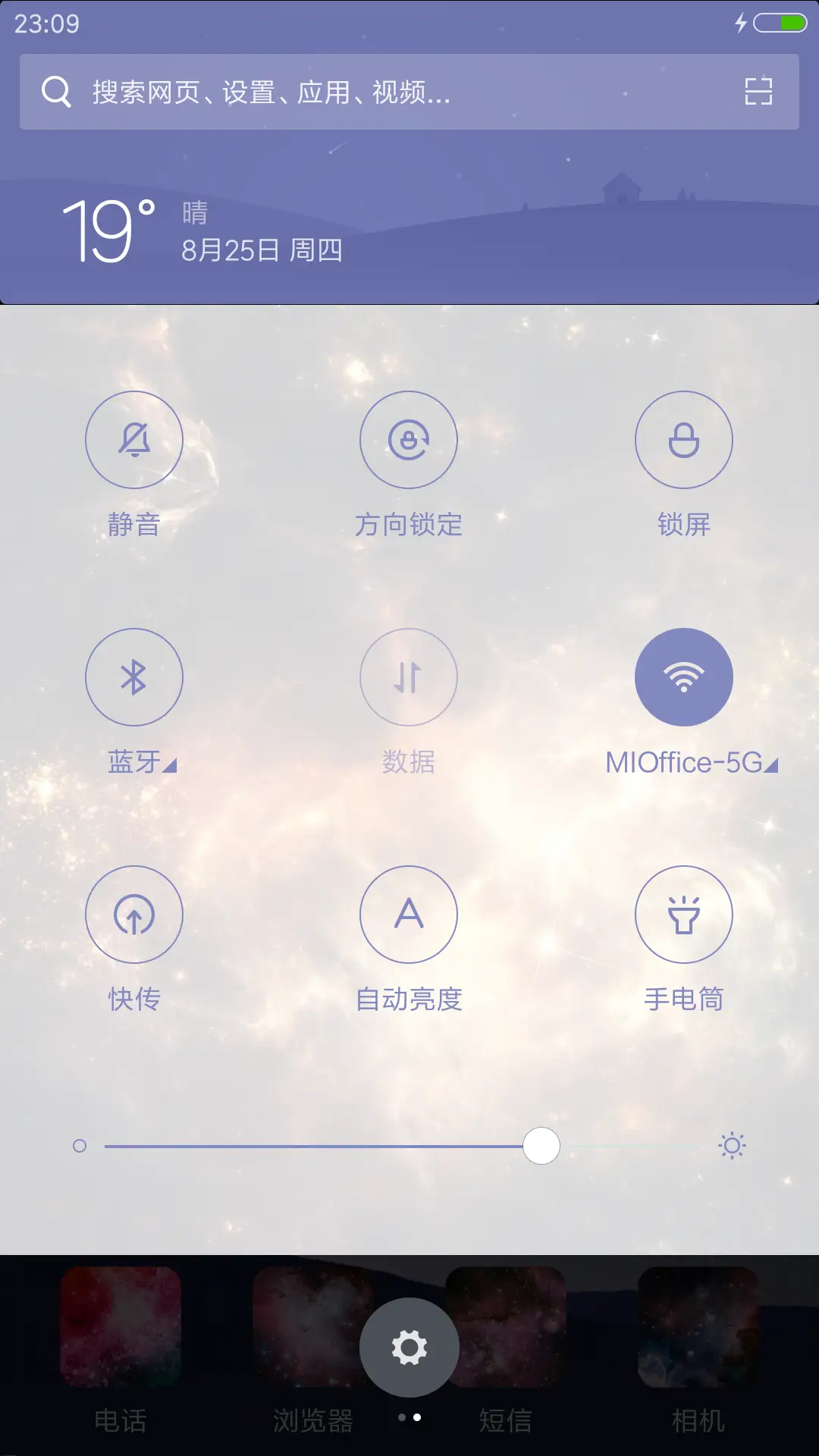
Task: Enable mobile data 数据
Action: (x=409, y=677)
